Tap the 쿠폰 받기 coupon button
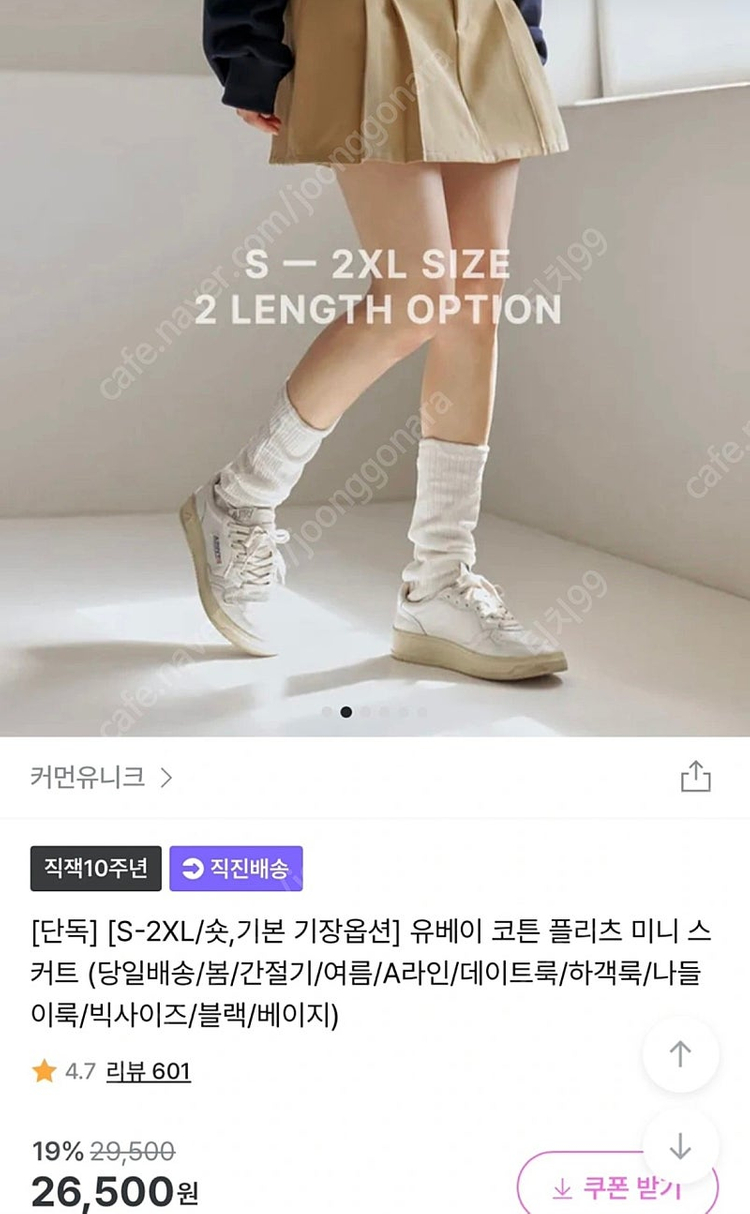Viewport: 750px width, 1214px height. (617, 1188)
